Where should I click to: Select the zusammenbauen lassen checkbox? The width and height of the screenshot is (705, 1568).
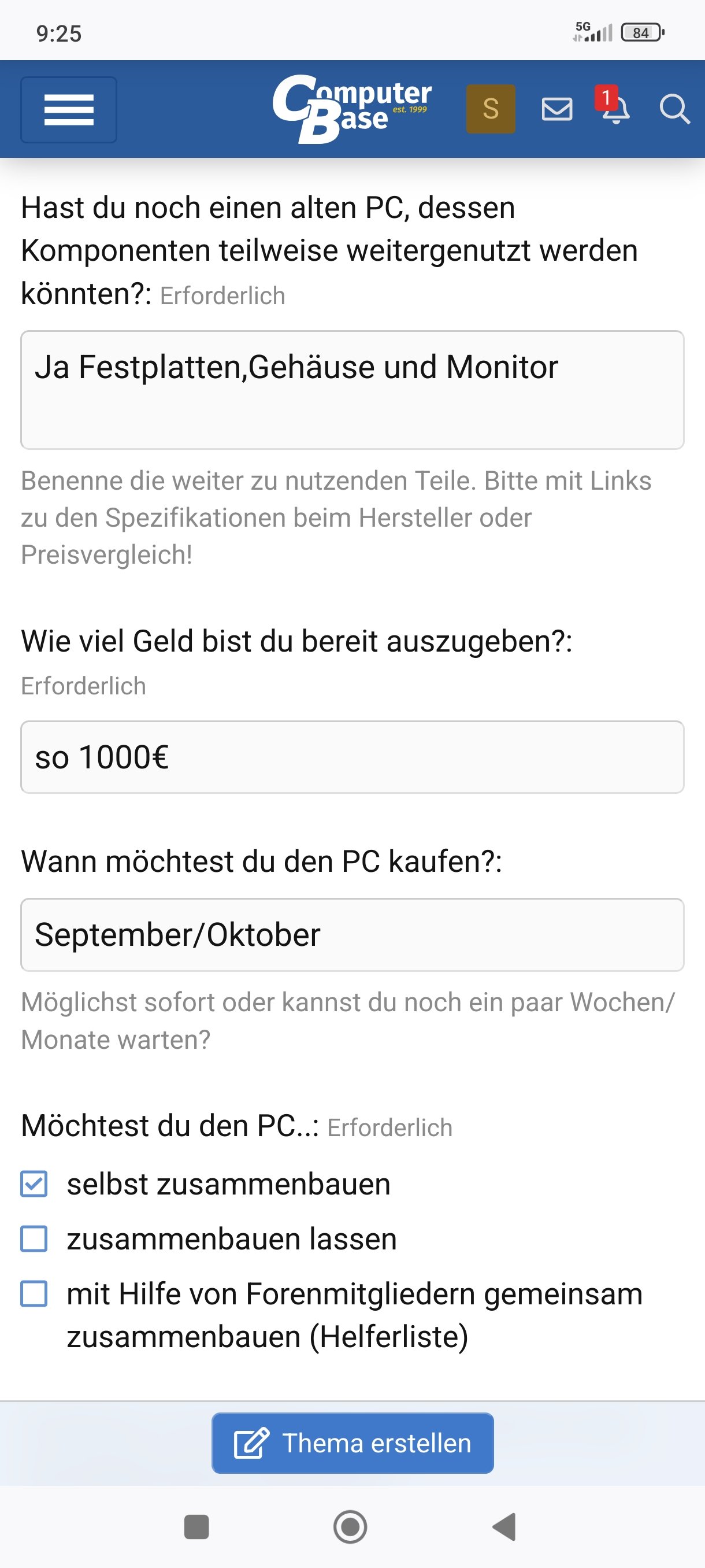click(34, 1238)
